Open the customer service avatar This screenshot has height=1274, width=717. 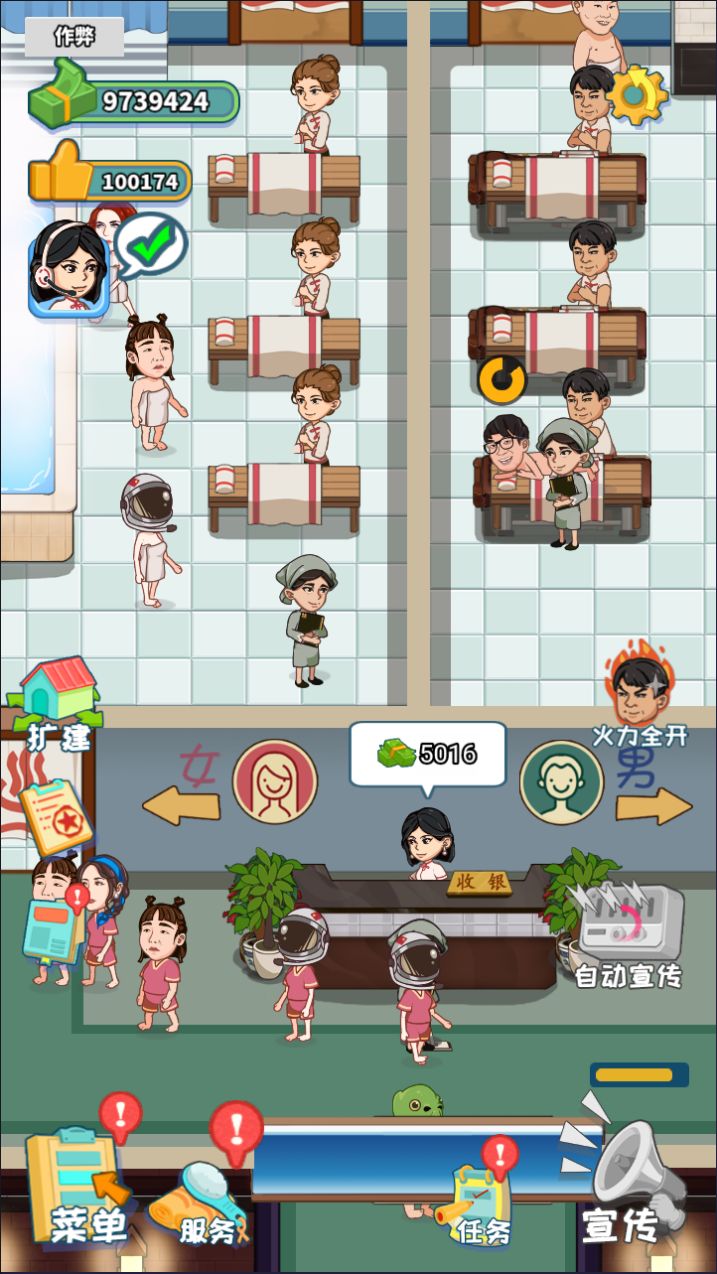(x=68, y=270)
